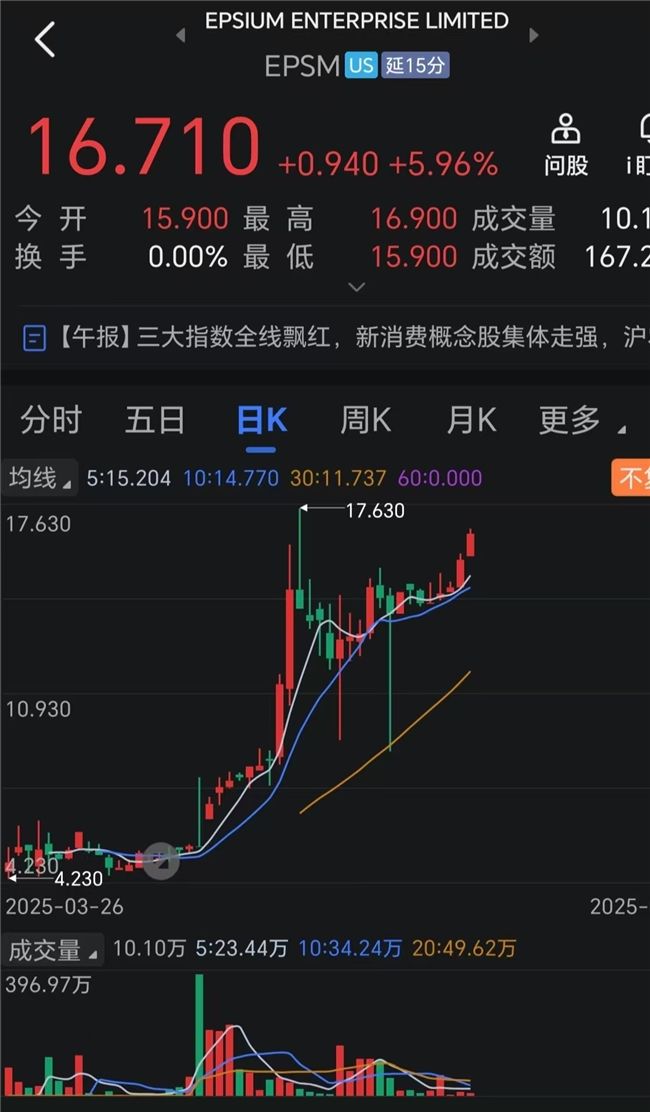This screenshot has height=1112, width=650.
Task: Switch to the next stock
Action: (x=534, y=35)
